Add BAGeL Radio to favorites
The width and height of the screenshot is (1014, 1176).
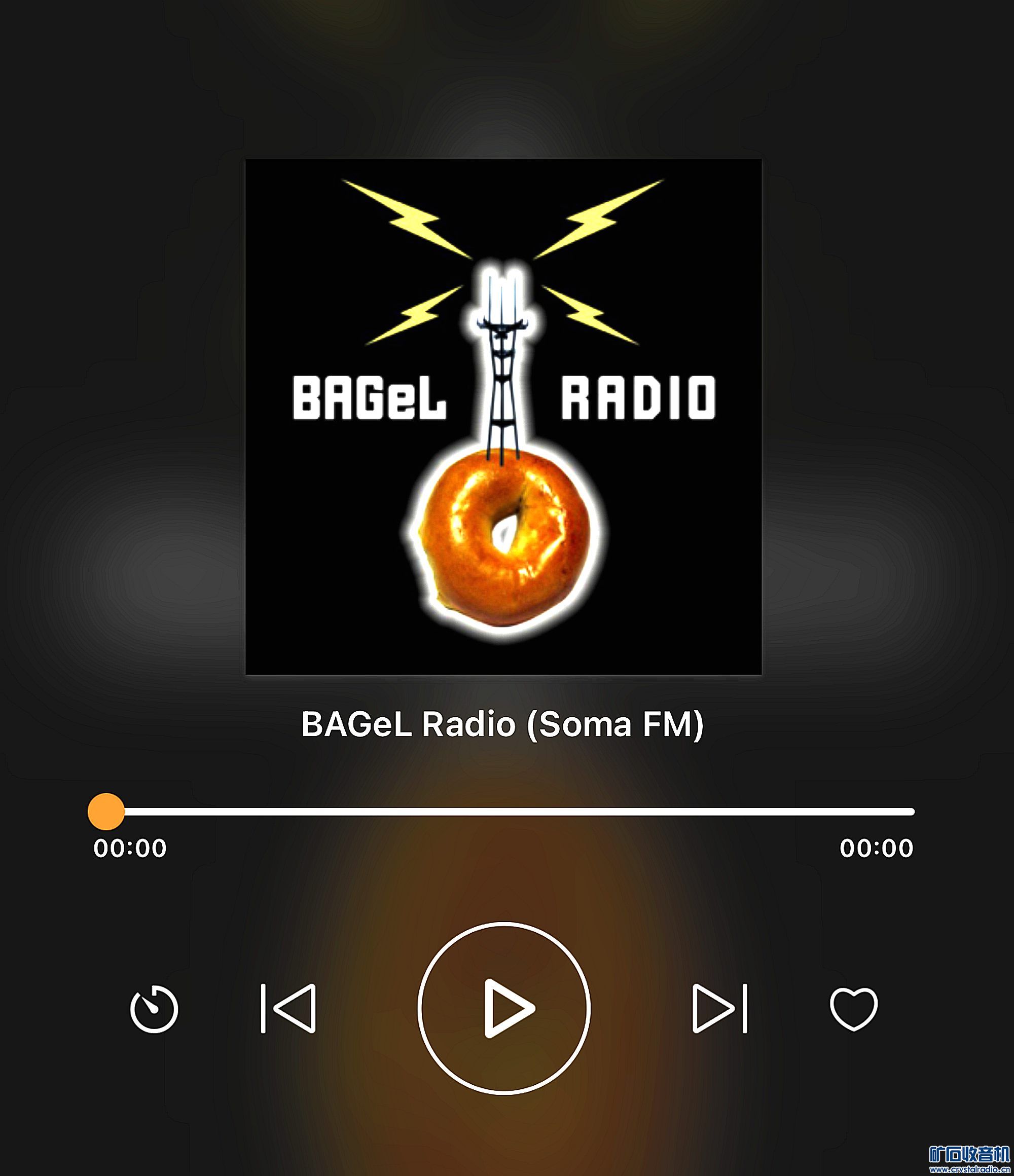[x=853, y=1009]
